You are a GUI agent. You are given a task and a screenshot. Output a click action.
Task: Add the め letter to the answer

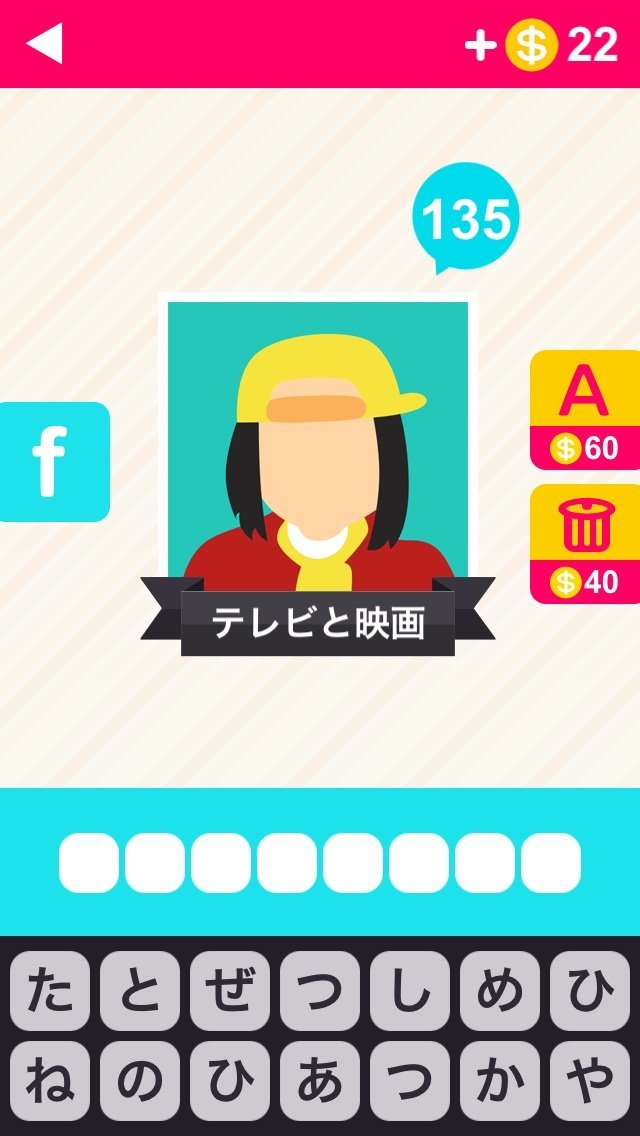pyautogui.click(x=500, y=991)
